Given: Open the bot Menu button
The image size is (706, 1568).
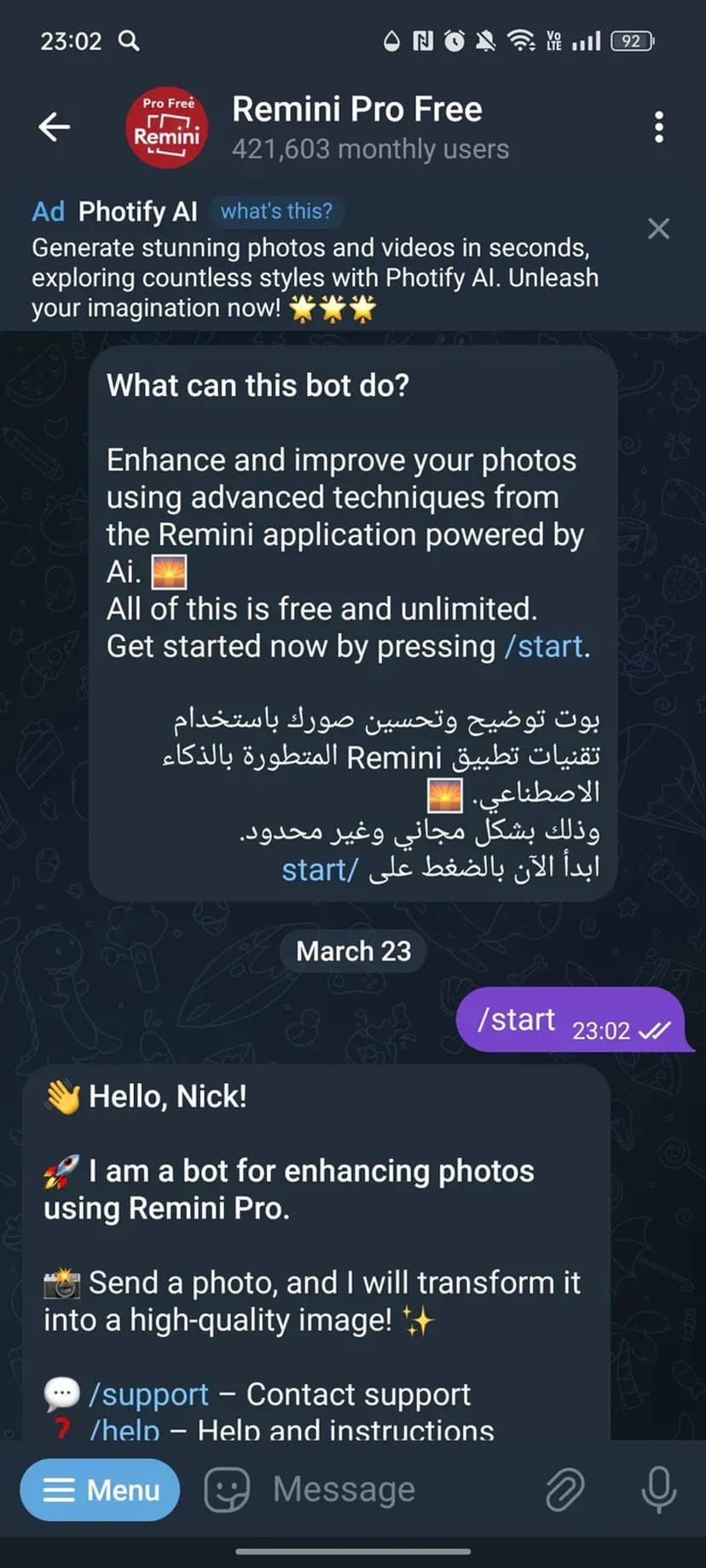Looking at the screenshot, I should point(101,1490).
